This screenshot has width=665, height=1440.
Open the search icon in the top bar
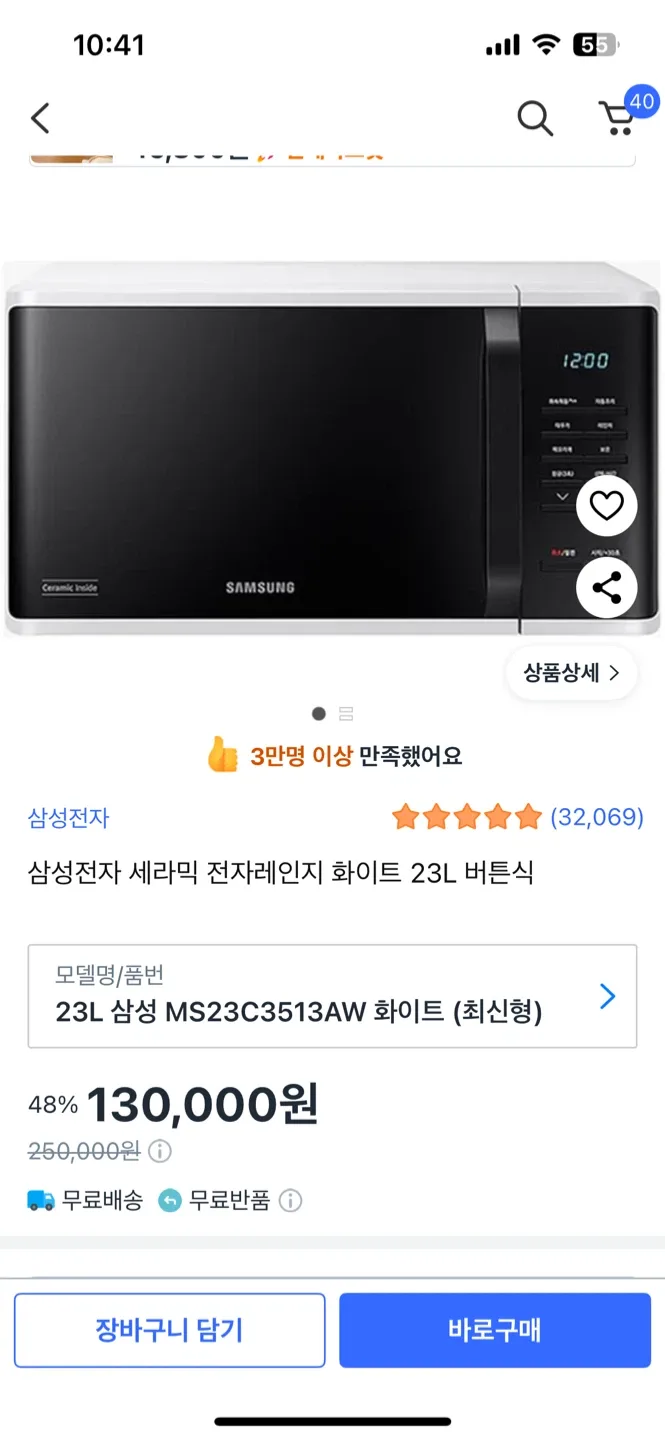pyautogui.click(x=535, y=119)
